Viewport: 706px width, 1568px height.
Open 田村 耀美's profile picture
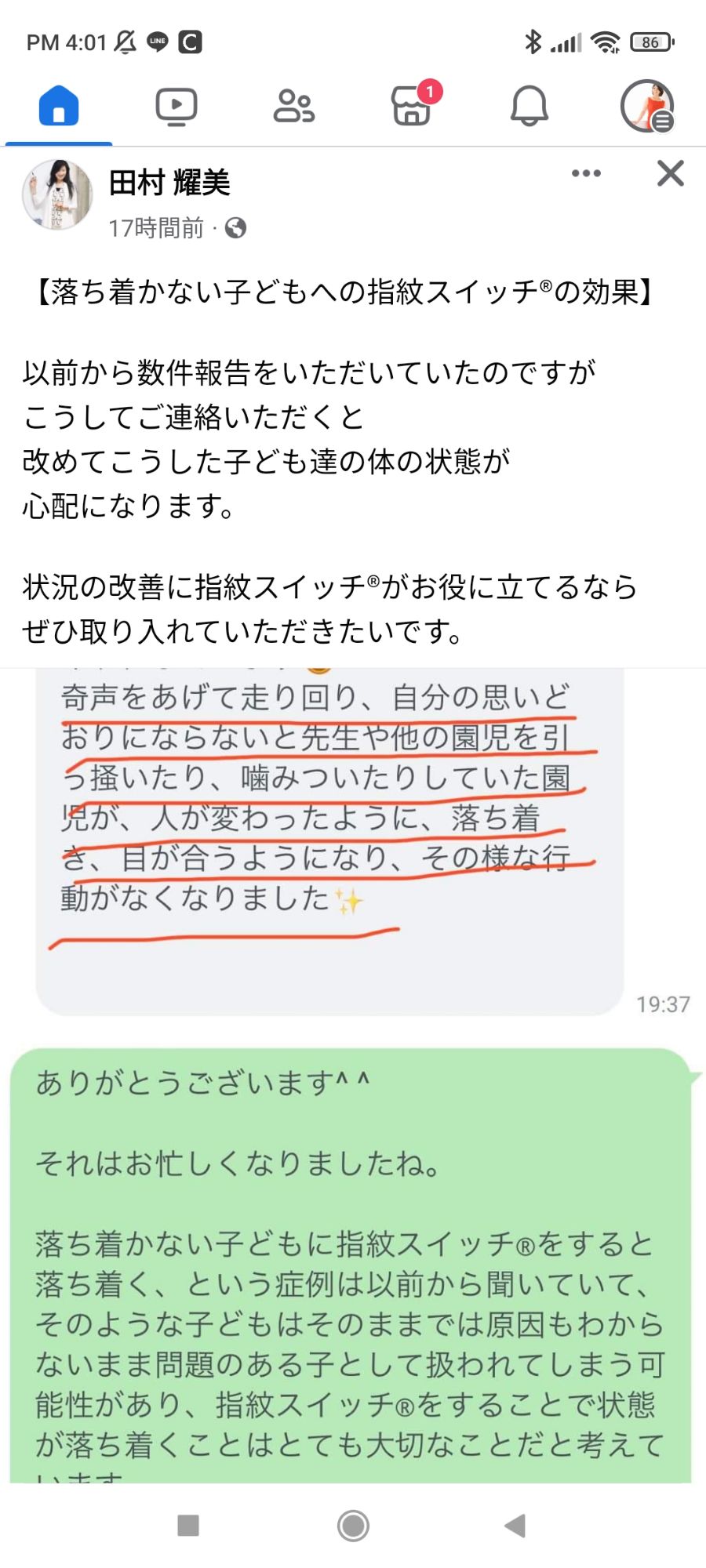pos(57,195)
